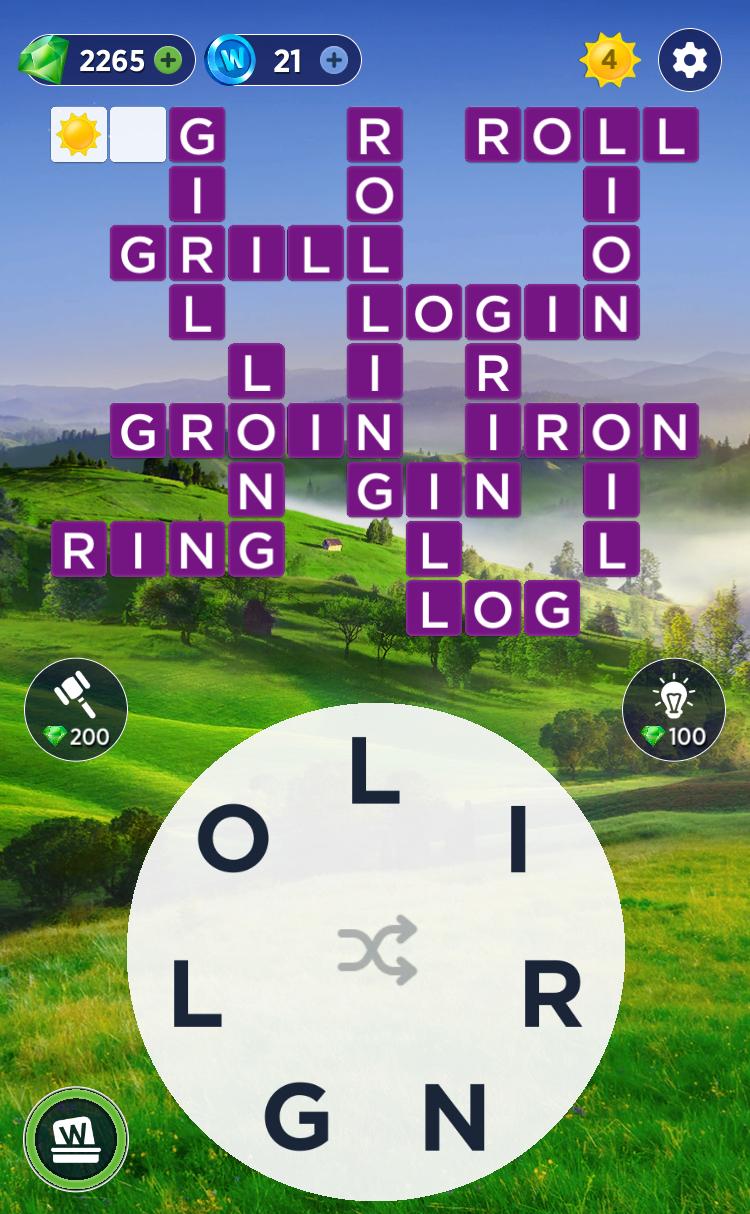Use the lightbulb hint for 100 gems
This screenshot has width=750, height=1214.
[x=673, y=709]
